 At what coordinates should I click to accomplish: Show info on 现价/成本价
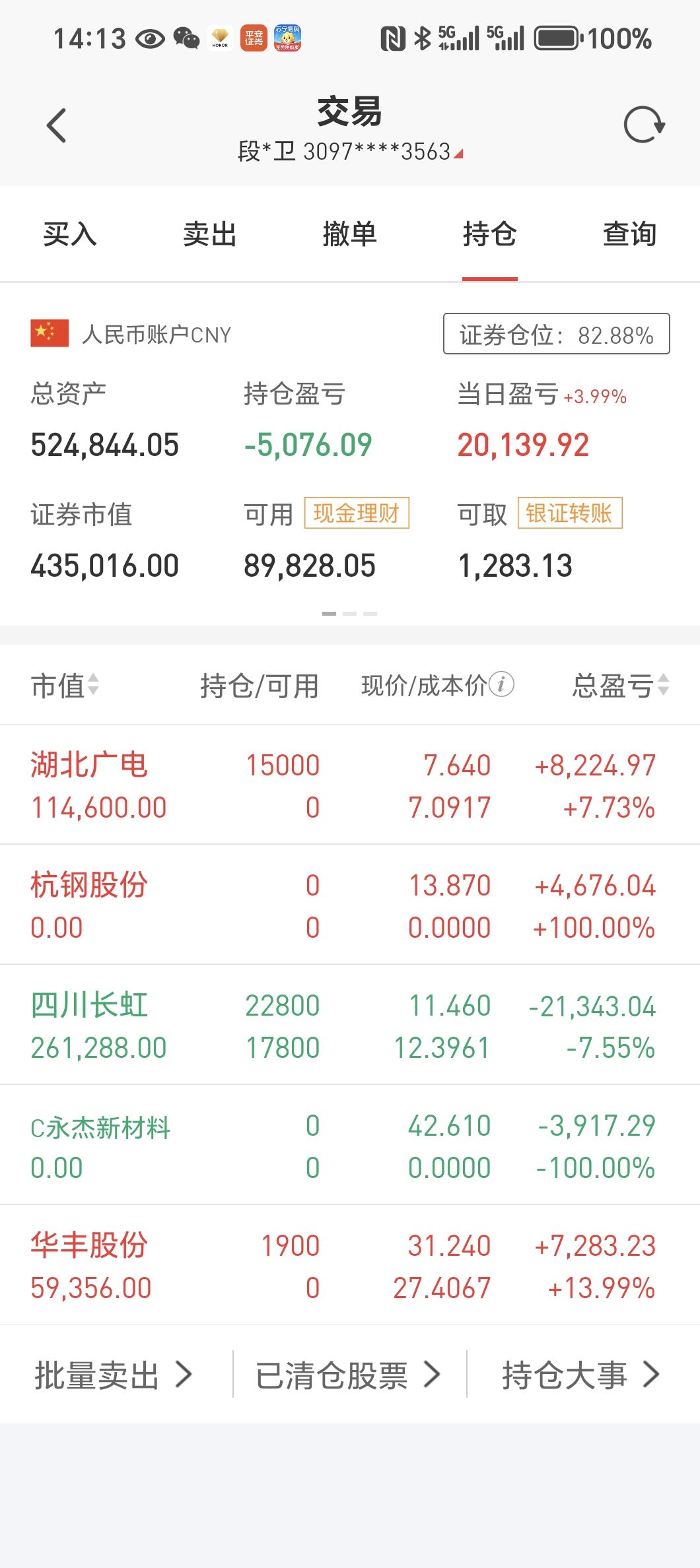click(502, 684)
